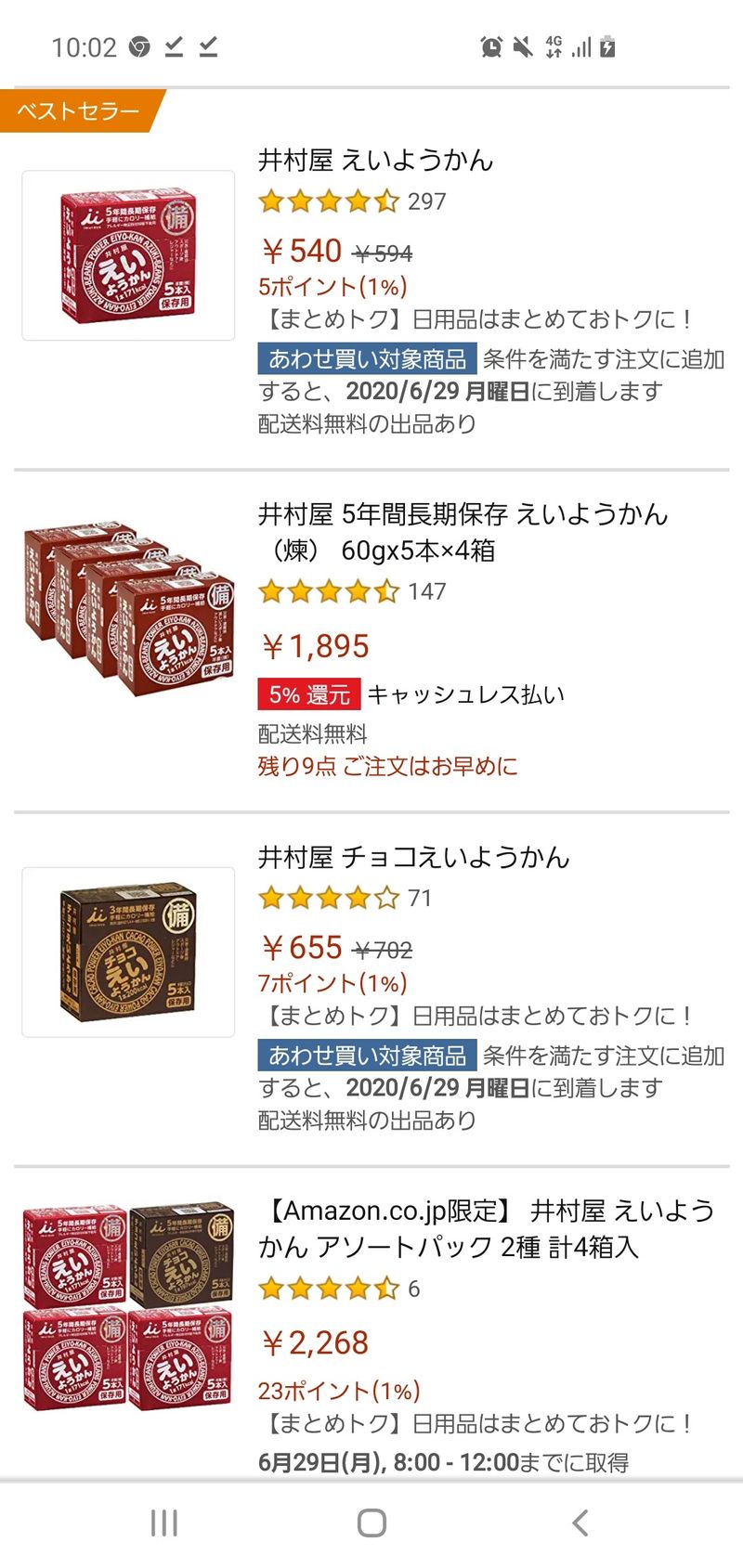Open the 井村屋 チョコえいようかん product
This screenshot has height=1568, width=743.
click(413, 857)
